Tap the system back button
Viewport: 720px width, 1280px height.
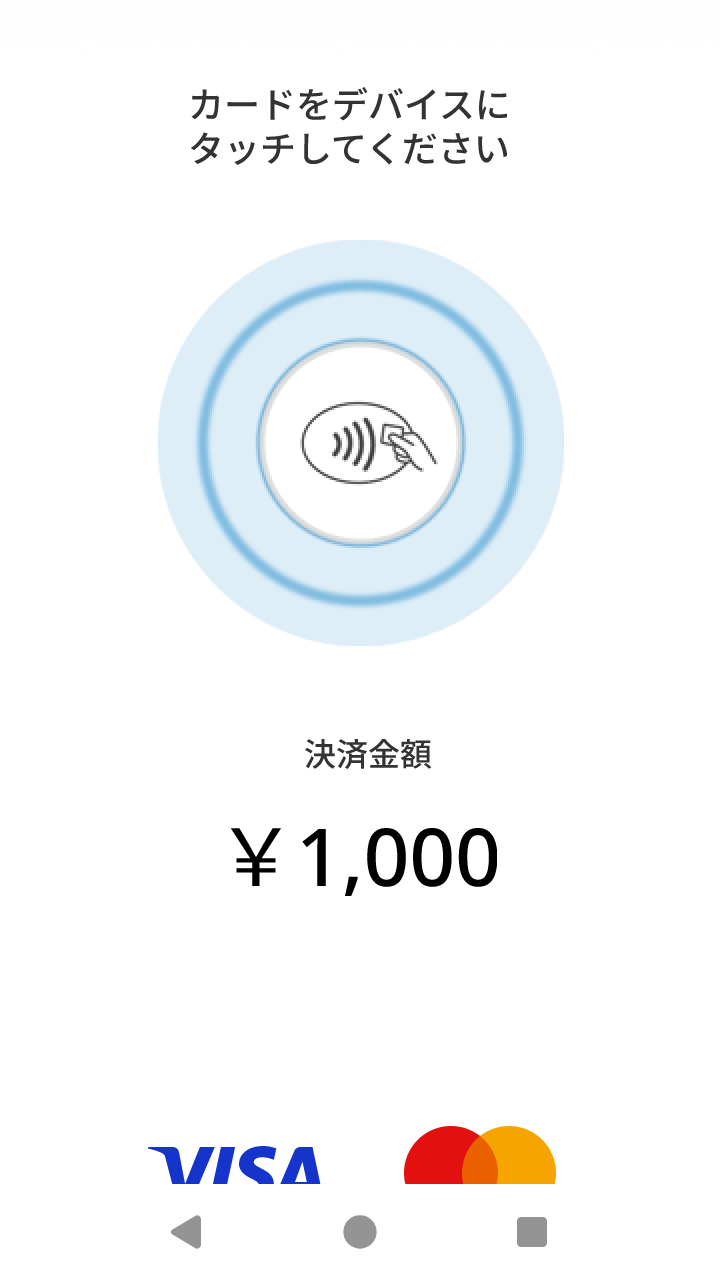(x=187, y=1232)
